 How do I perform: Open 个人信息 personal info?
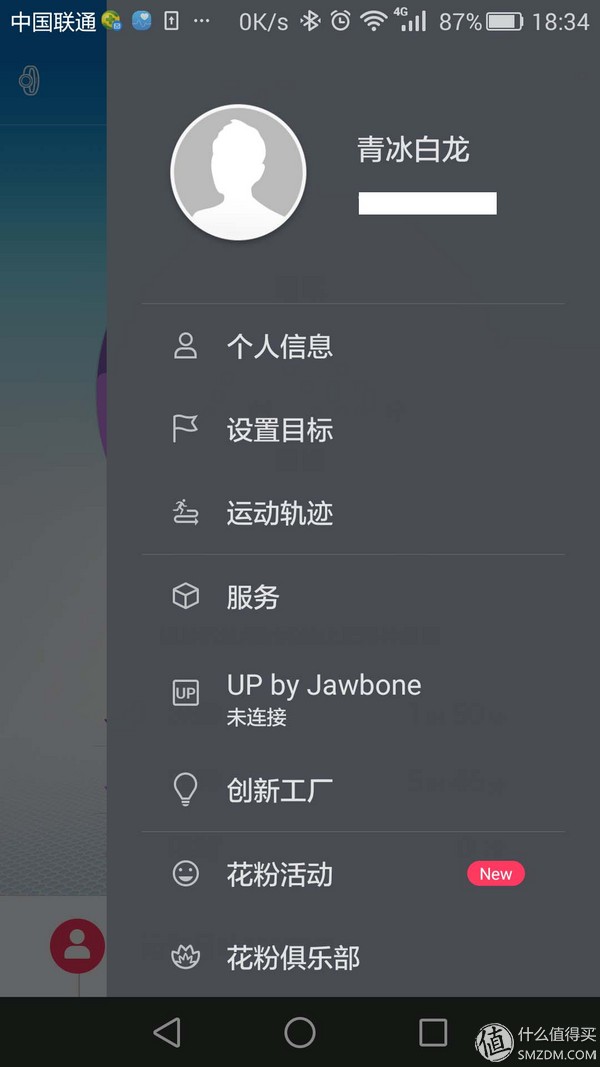pos(279,347)
